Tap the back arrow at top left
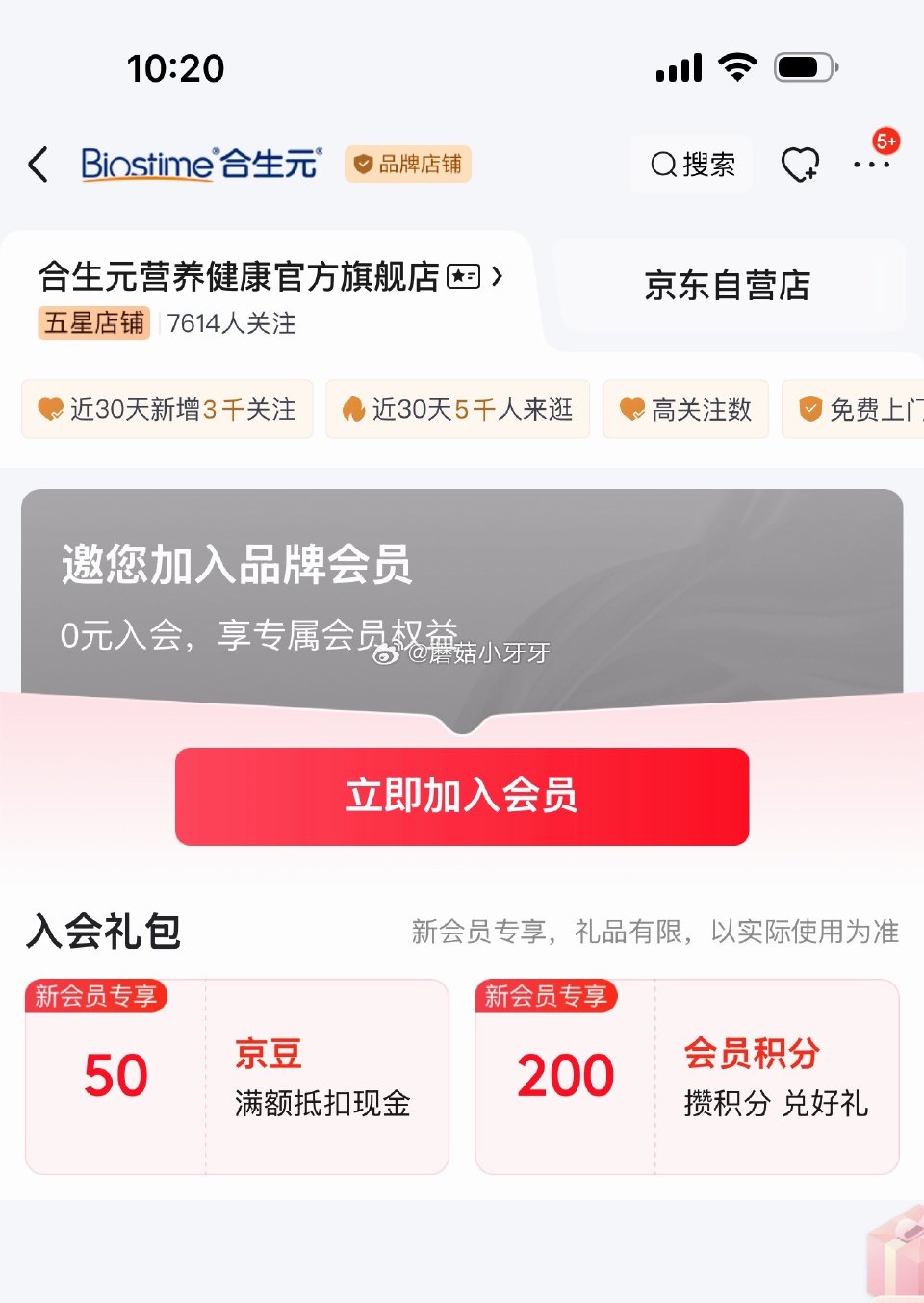Image resolution: width=924 pixels, height=1303 pixels. pos(38,165)
